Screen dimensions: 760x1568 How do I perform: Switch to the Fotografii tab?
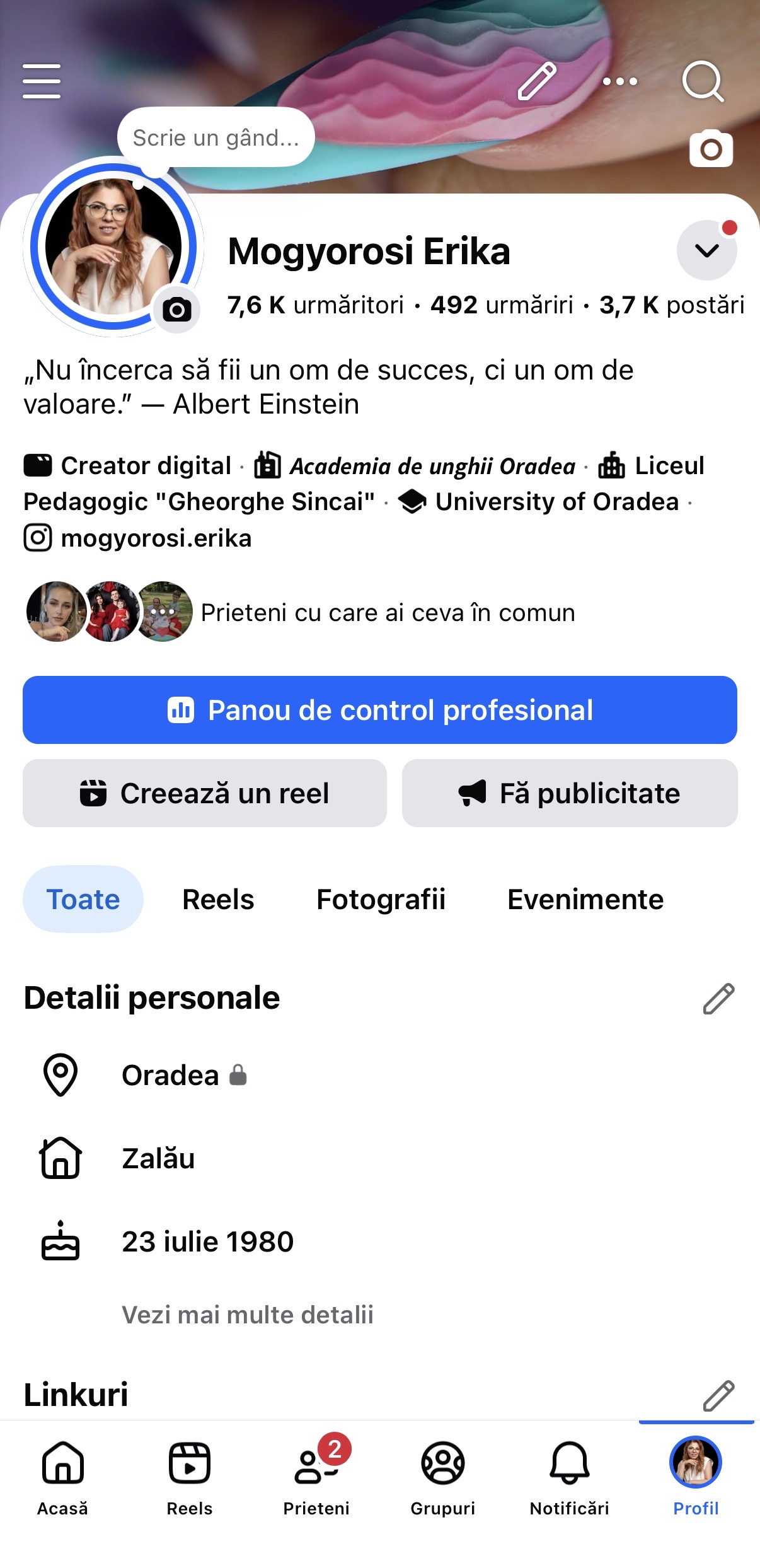click(381, 899)
